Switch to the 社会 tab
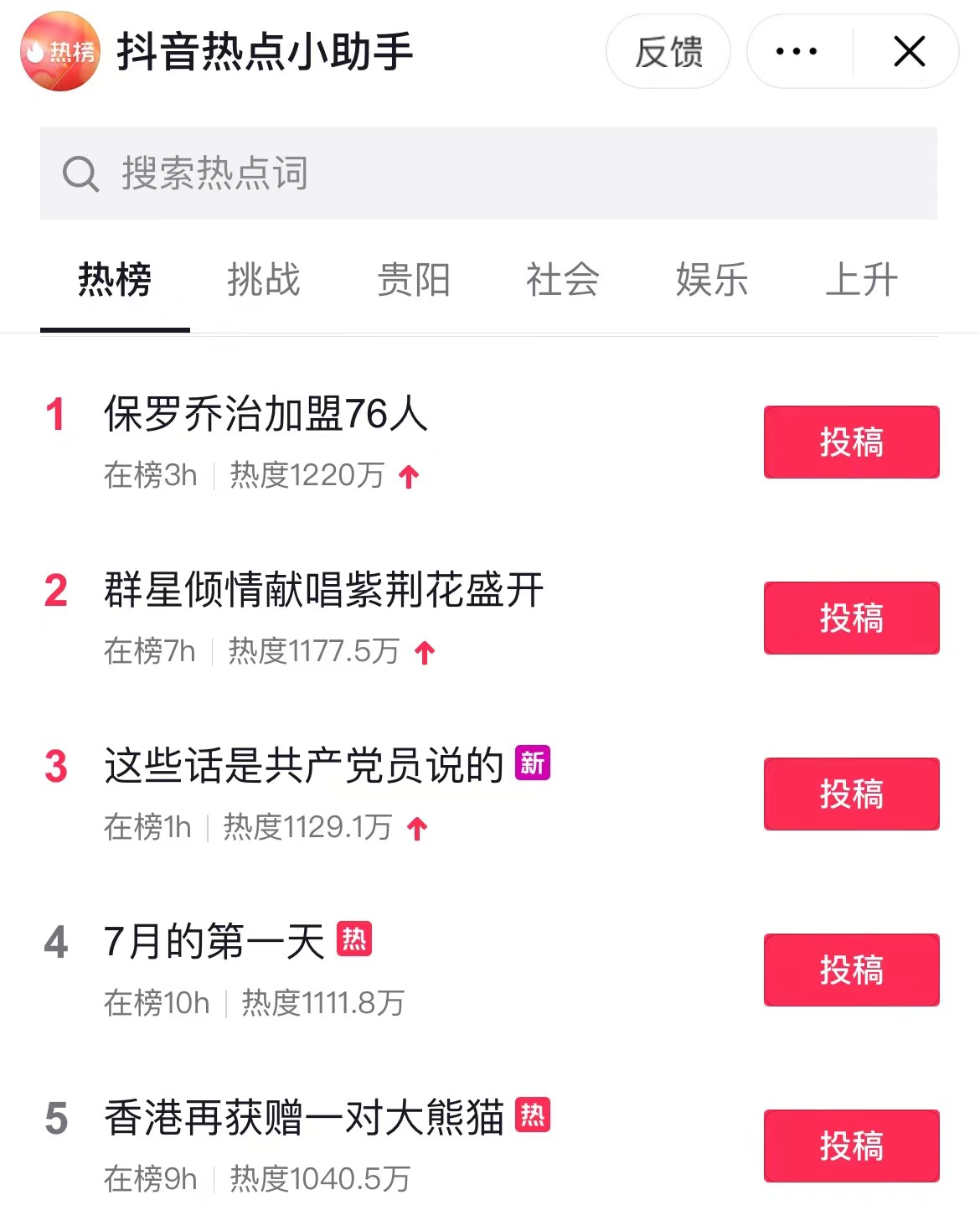980x1226 pixels. click(x=563, y=280)
